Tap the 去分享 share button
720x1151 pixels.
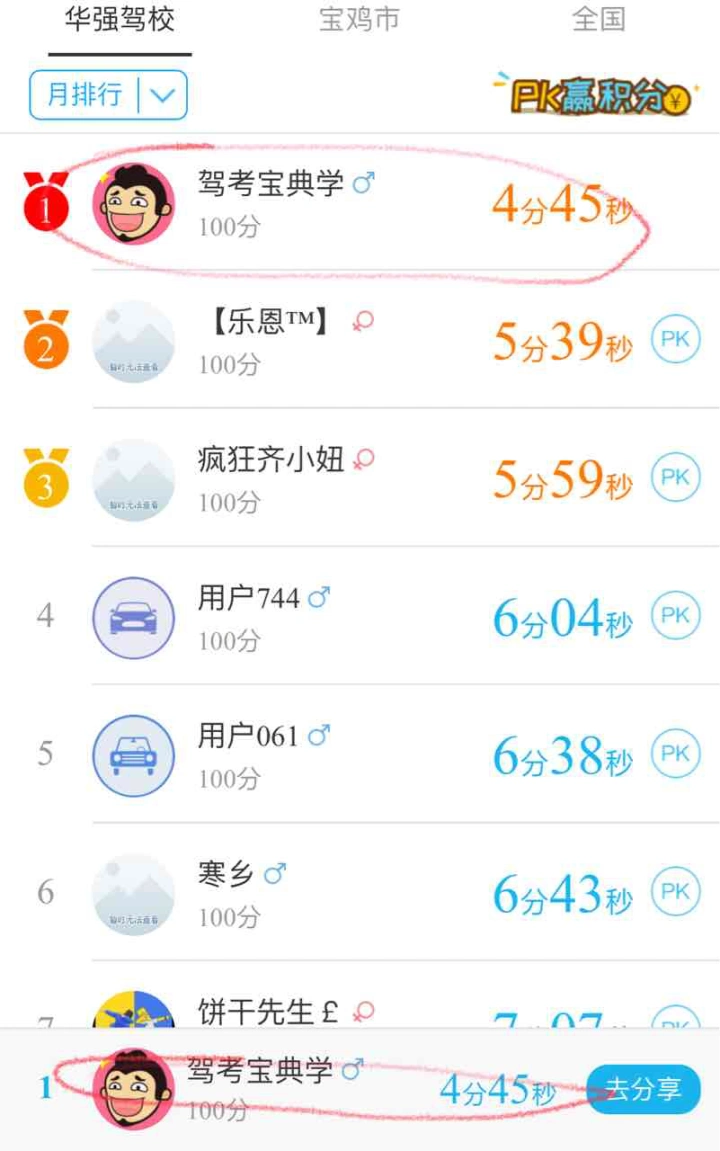[x=643, y=1089]
